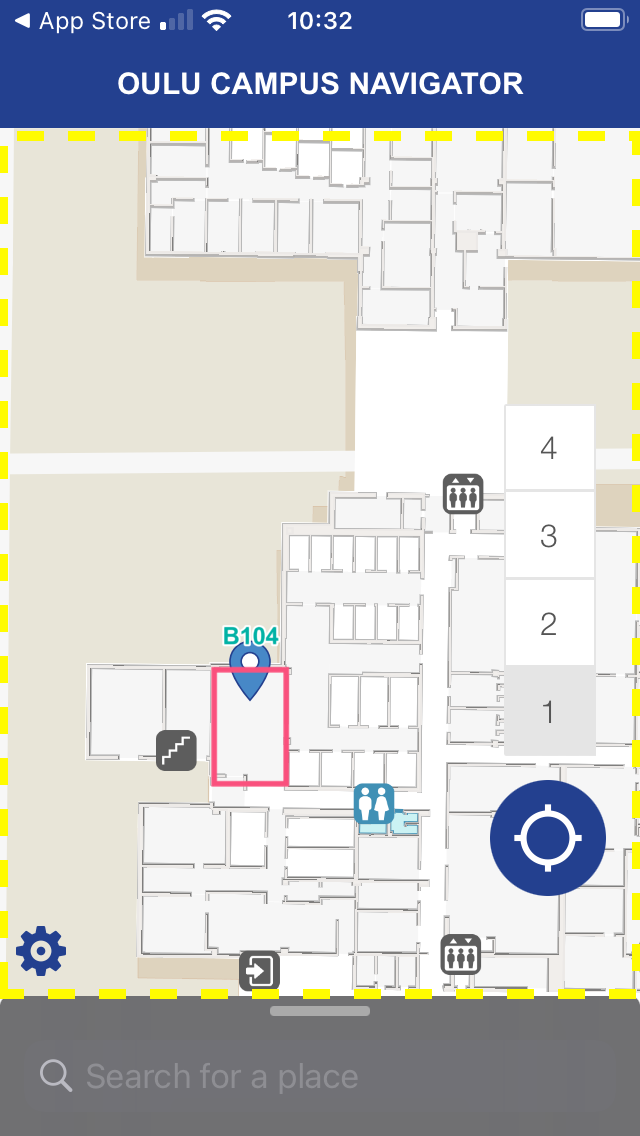Screen dimensions: 640x1136
Task: Switch to floor 3
Action: tap(549, 536)
